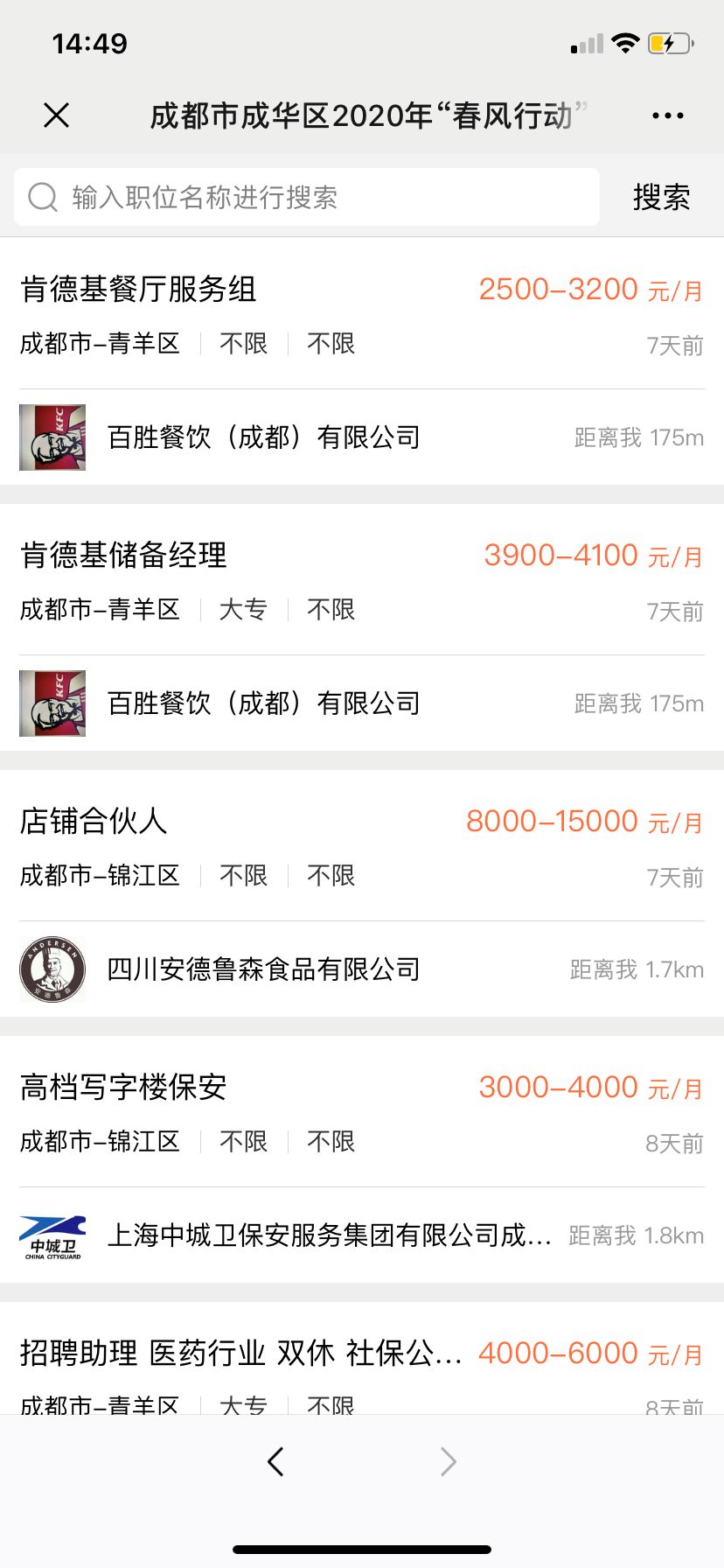Screen dimensions: 724x1568
Task: Click the KFC logo beside 百胜餐饮
Action: [x=52, y=437]
